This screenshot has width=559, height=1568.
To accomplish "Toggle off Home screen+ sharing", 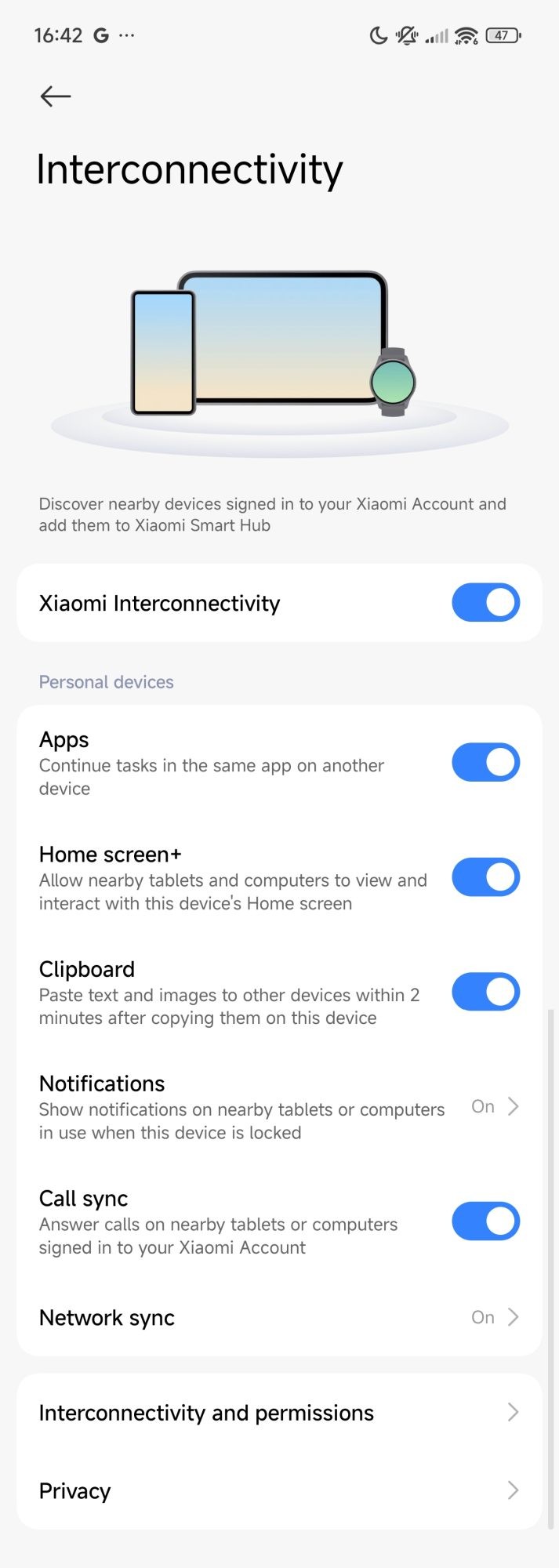I will click(x=485, y=877).
